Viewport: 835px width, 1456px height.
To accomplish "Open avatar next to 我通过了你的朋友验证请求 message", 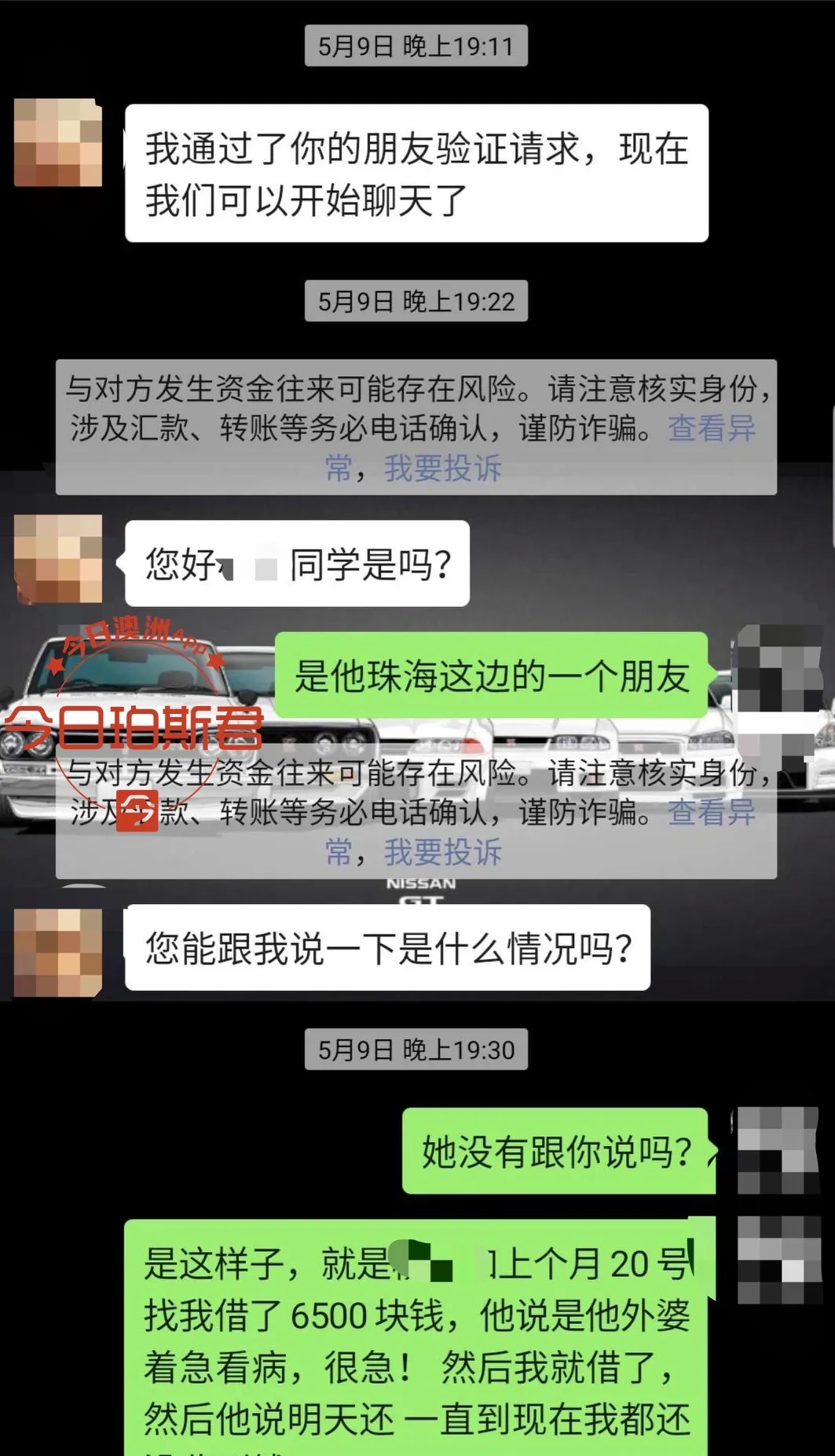I will point(58,142).
